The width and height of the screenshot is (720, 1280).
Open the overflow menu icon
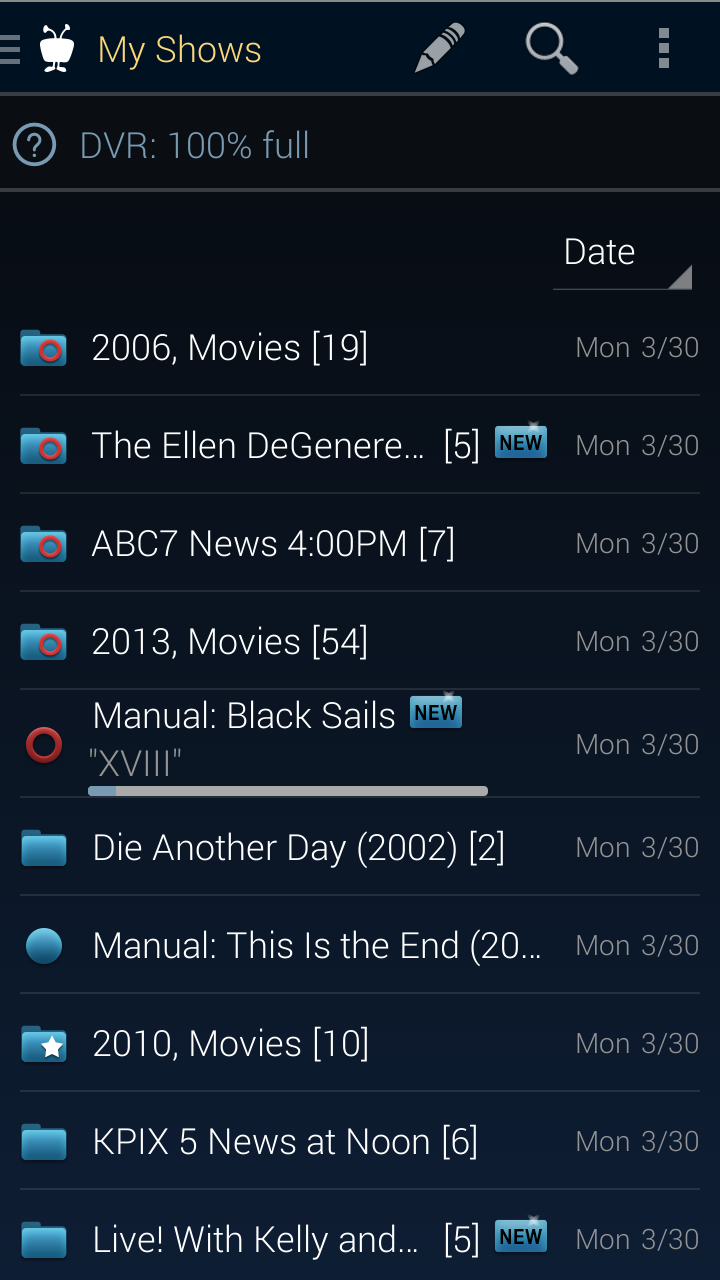click(x=663, y=47)
